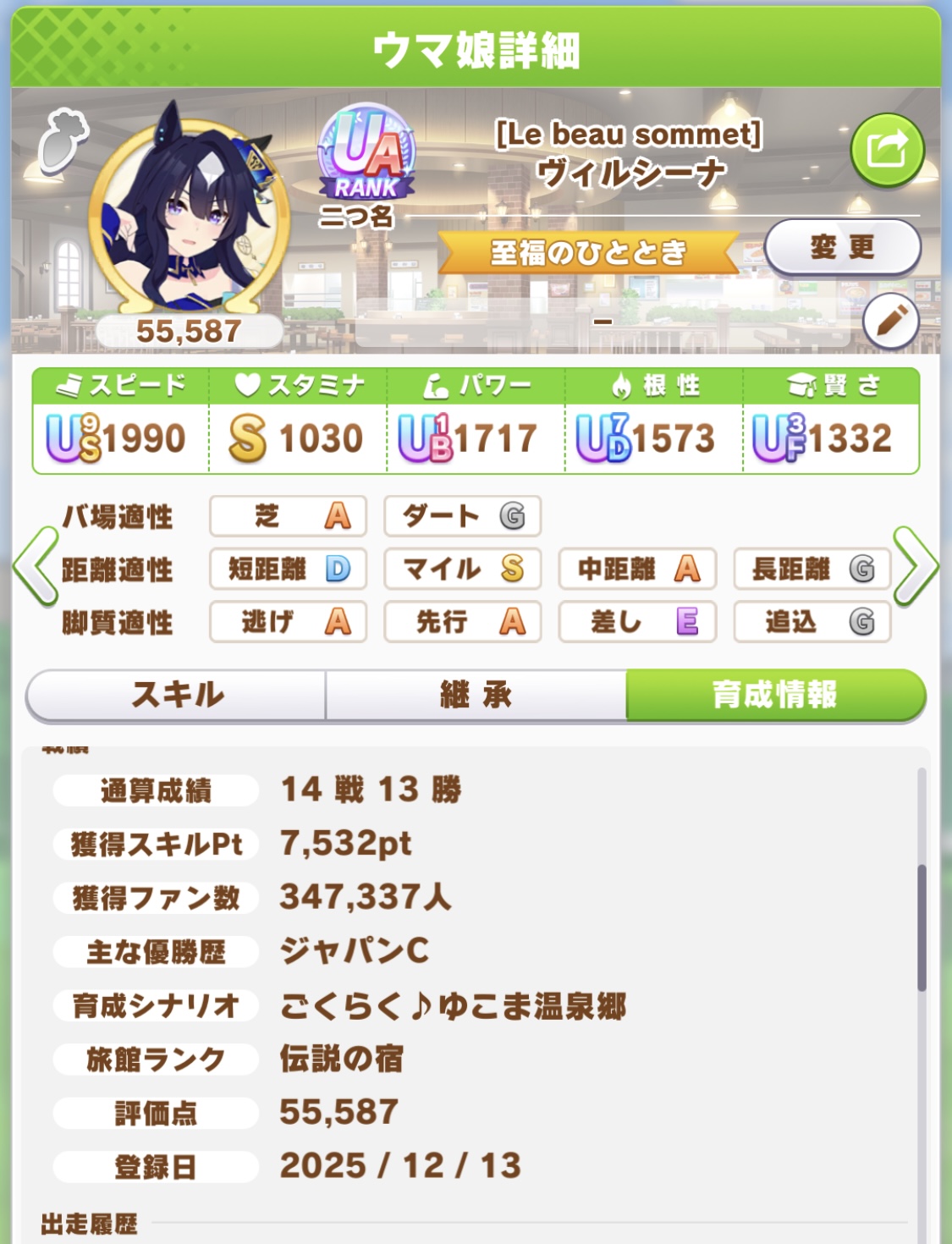Tap the pencil edit icon
The width and height of the screenshot is (952, 1244).
click(891, 322)
